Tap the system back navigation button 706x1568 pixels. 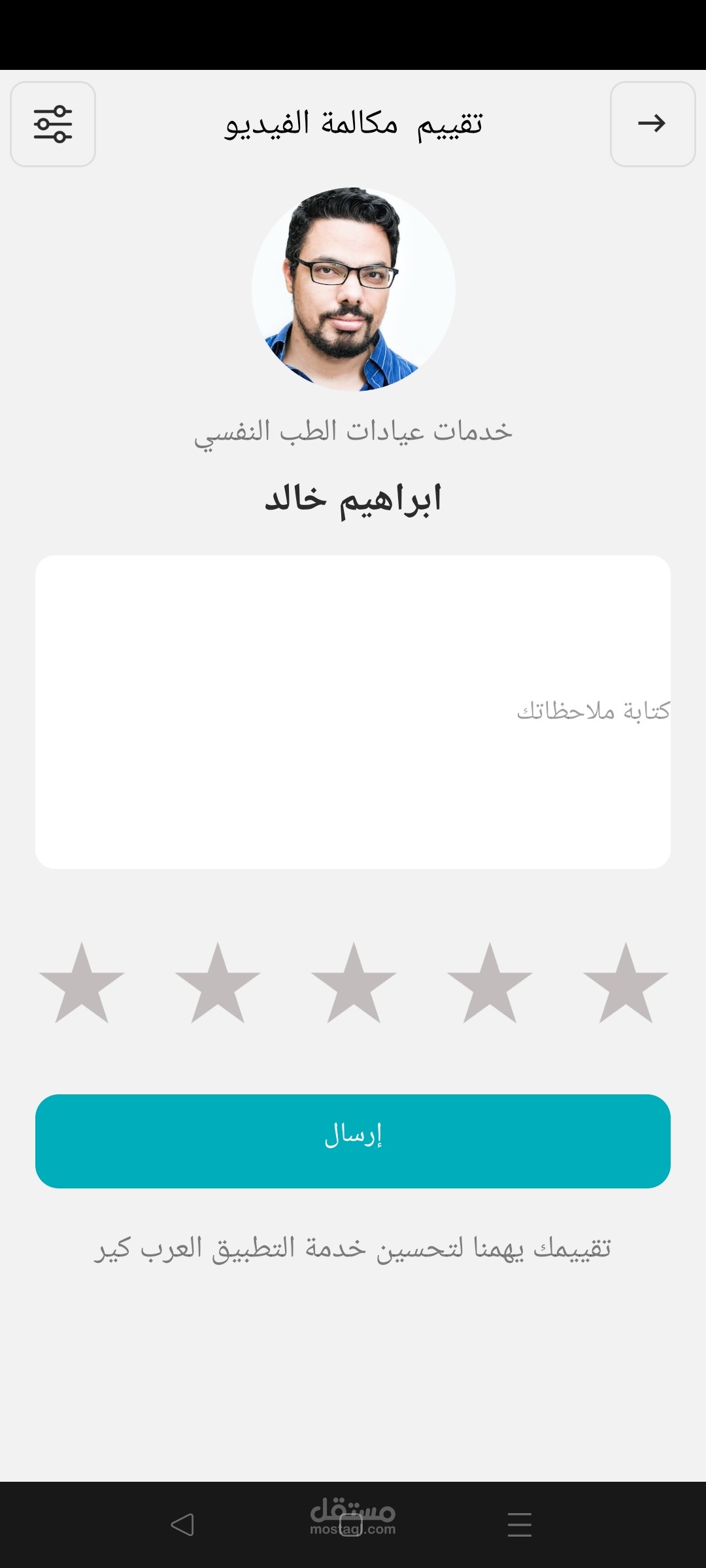pyautogui.click(x=182, y=1524)
